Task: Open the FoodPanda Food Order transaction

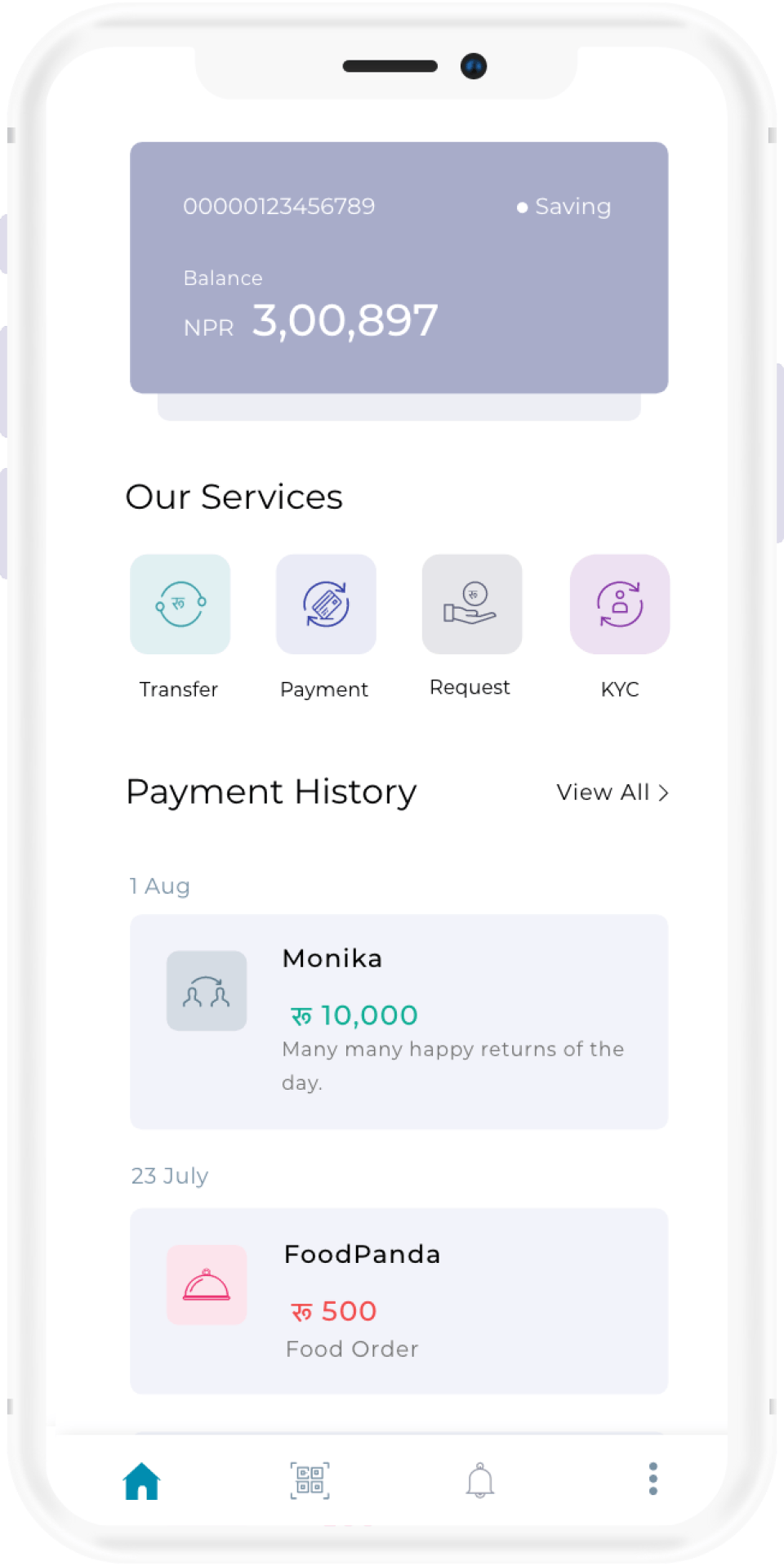Action: pos(399,1301)
